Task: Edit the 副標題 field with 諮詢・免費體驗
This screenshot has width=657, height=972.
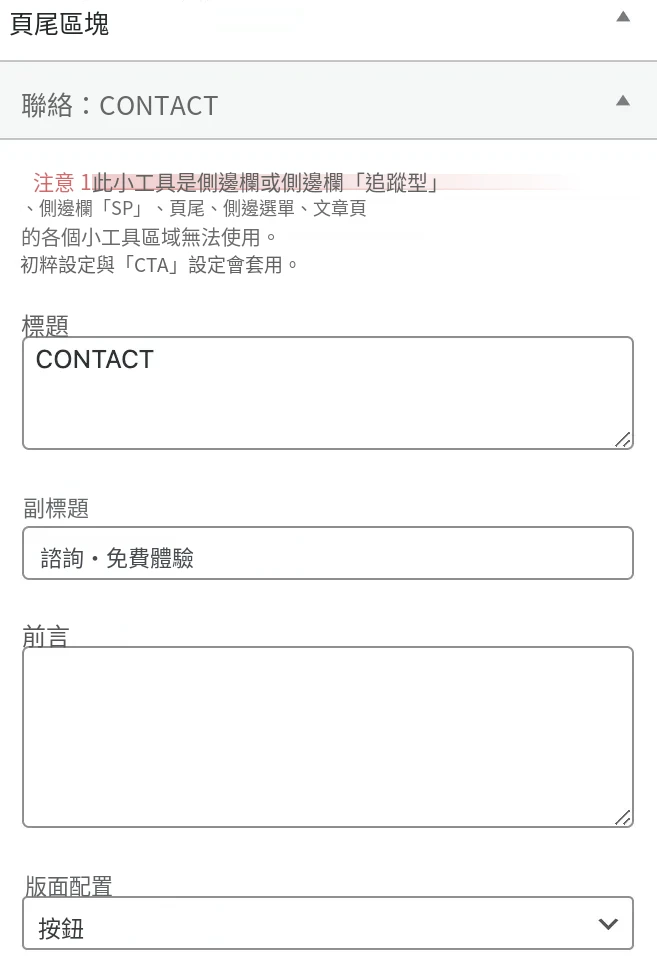Action: (x=328, y=553)
